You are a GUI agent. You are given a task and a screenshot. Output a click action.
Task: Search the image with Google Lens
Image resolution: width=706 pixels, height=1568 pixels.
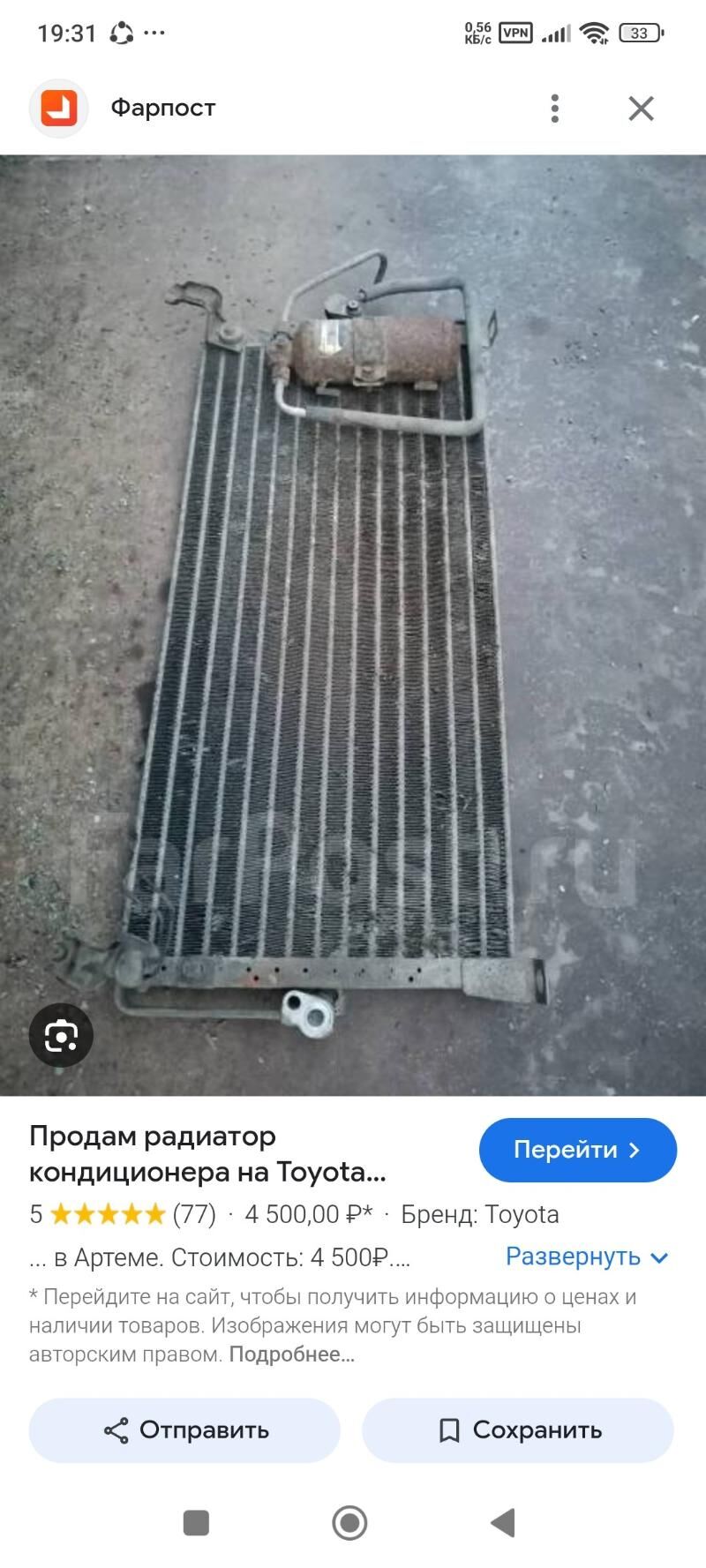(61, 1035)
